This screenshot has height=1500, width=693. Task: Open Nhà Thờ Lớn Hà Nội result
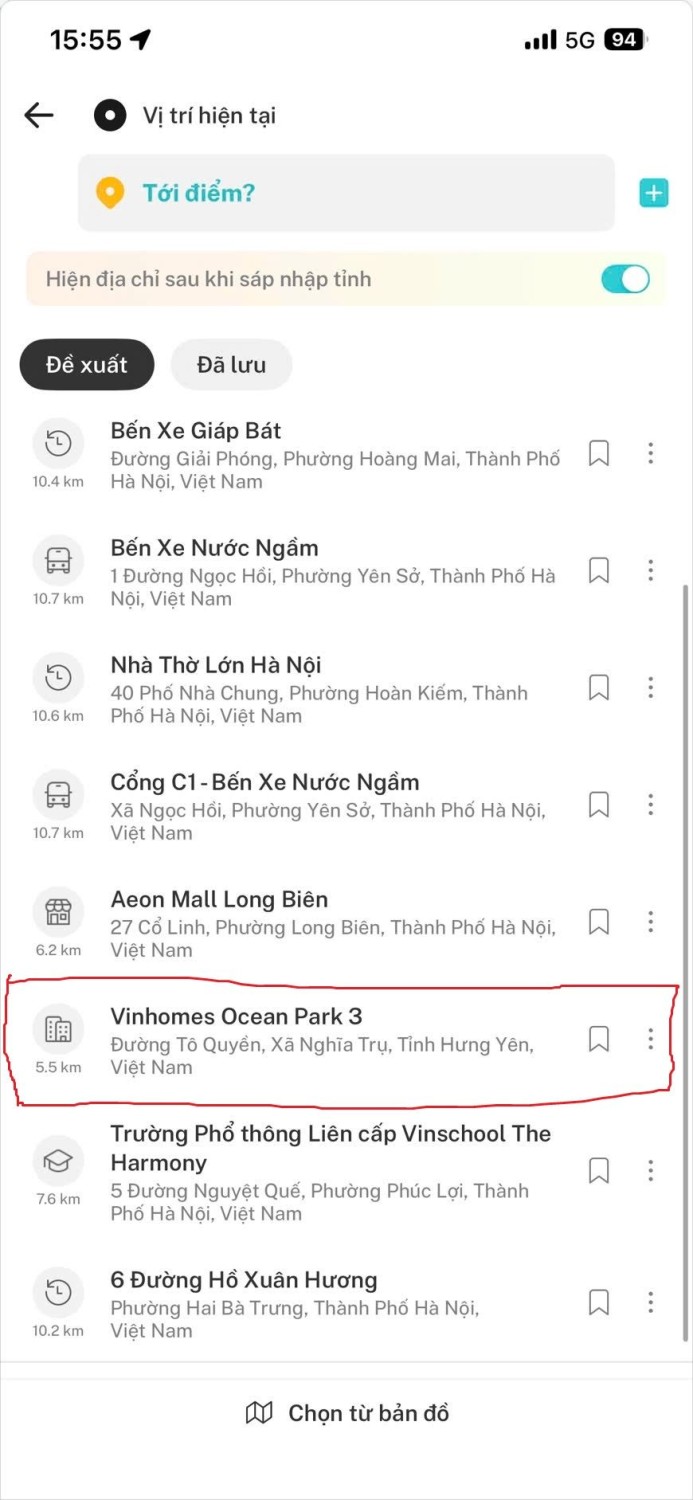[300, 689]
